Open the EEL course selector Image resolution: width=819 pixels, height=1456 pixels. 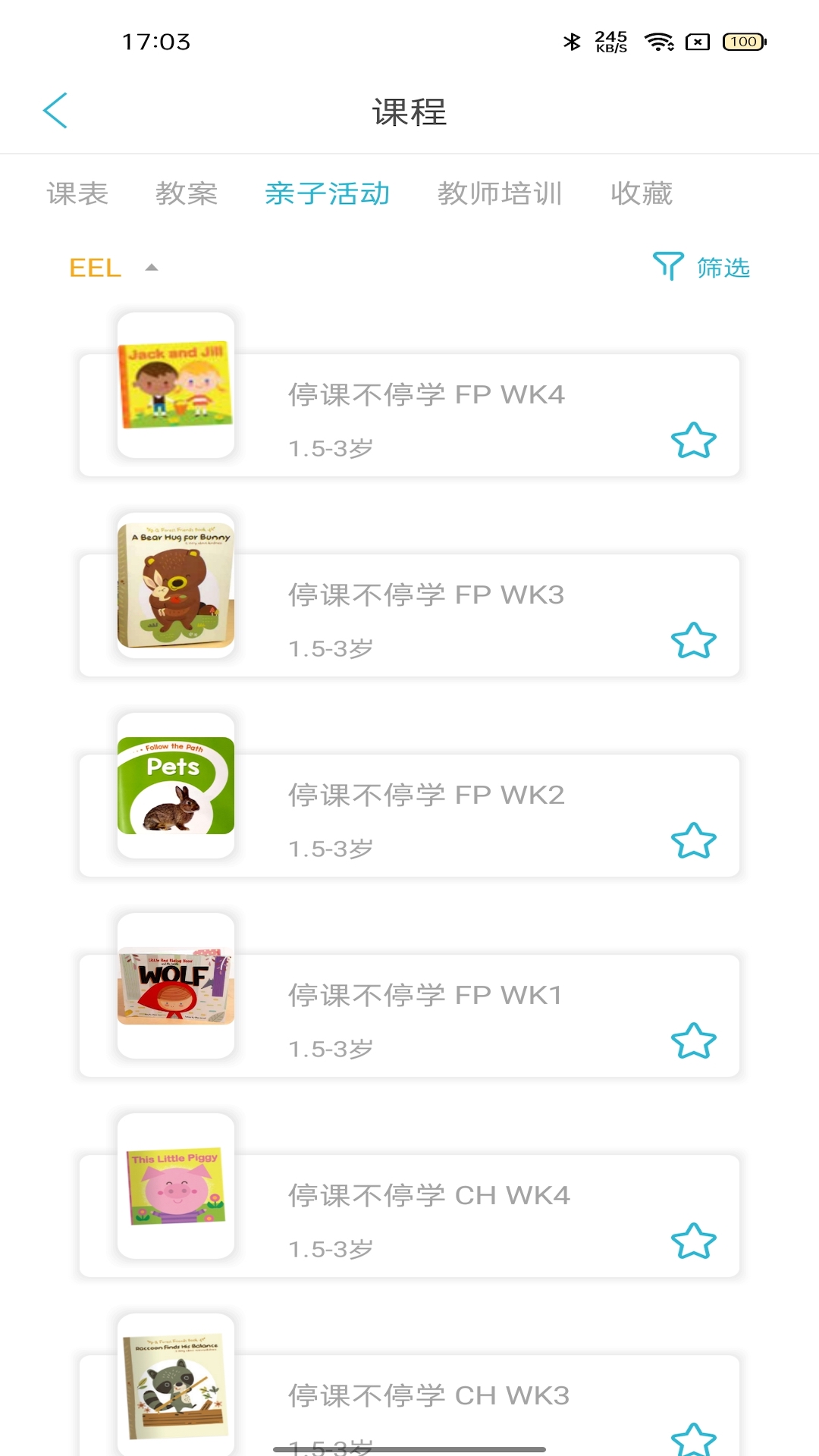pyautogui.click(x=95, y=267)
